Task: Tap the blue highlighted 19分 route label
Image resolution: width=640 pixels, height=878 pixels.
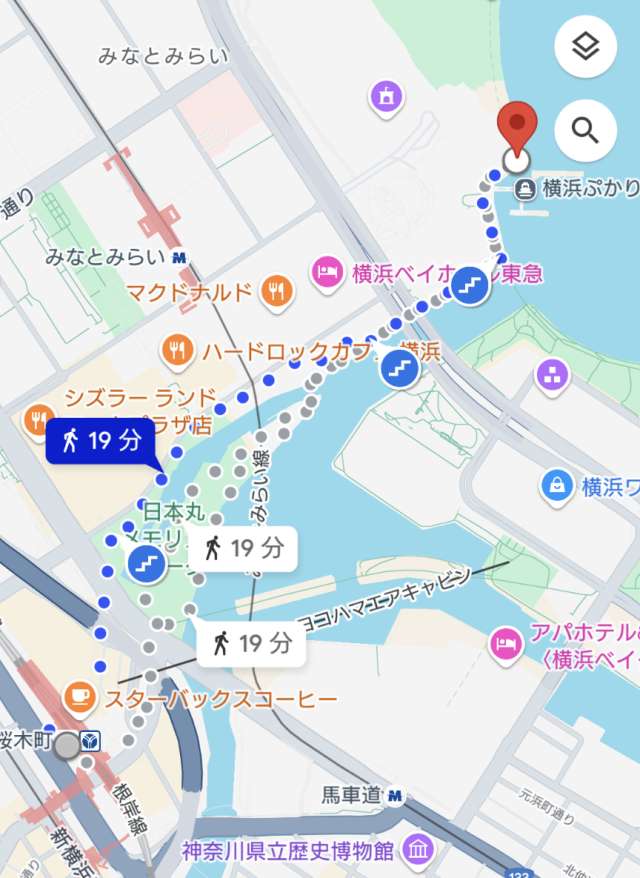Action: point(100,441)
